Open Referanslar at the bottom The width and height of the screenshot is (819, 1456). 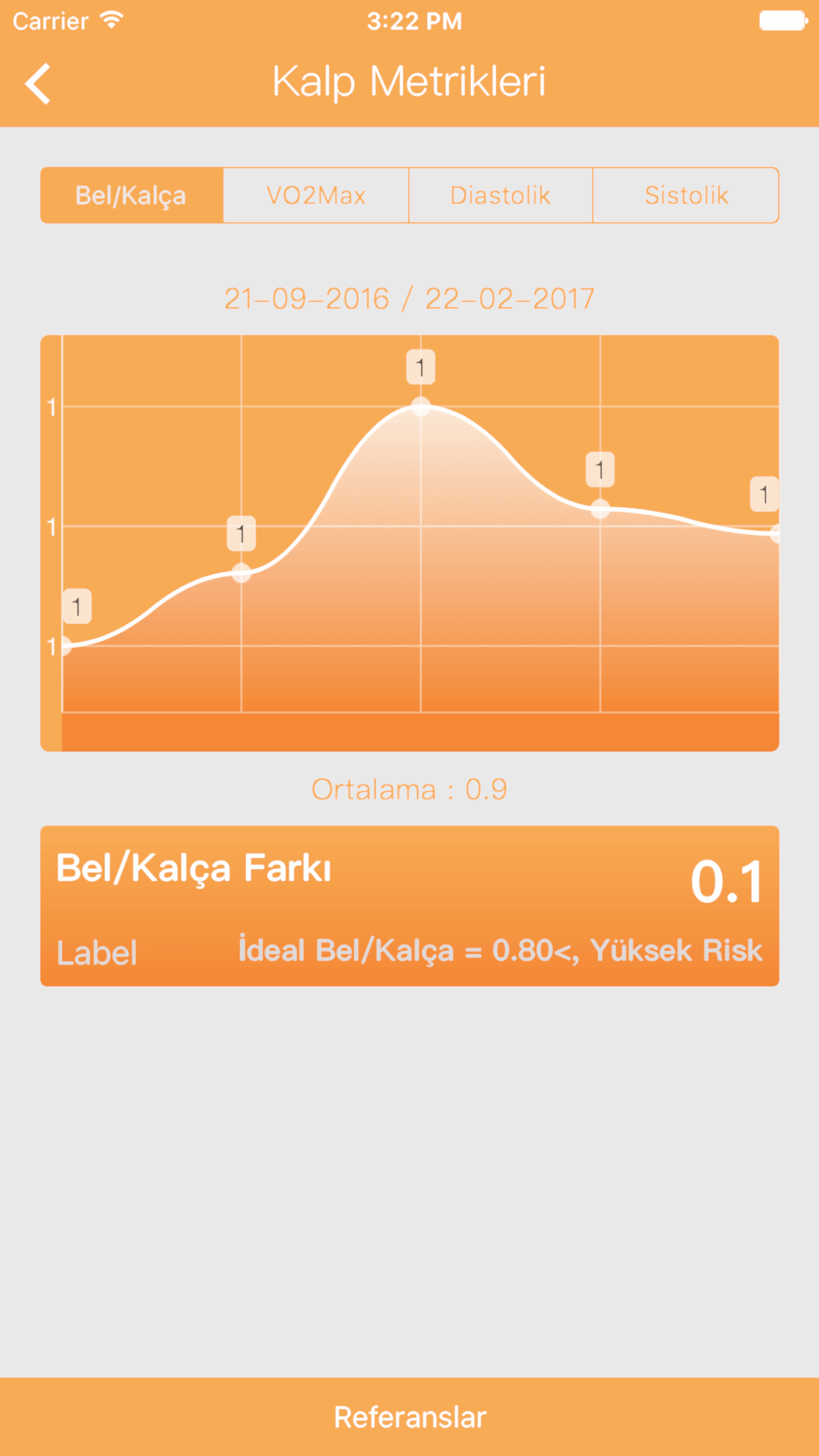pos(409,1416)
